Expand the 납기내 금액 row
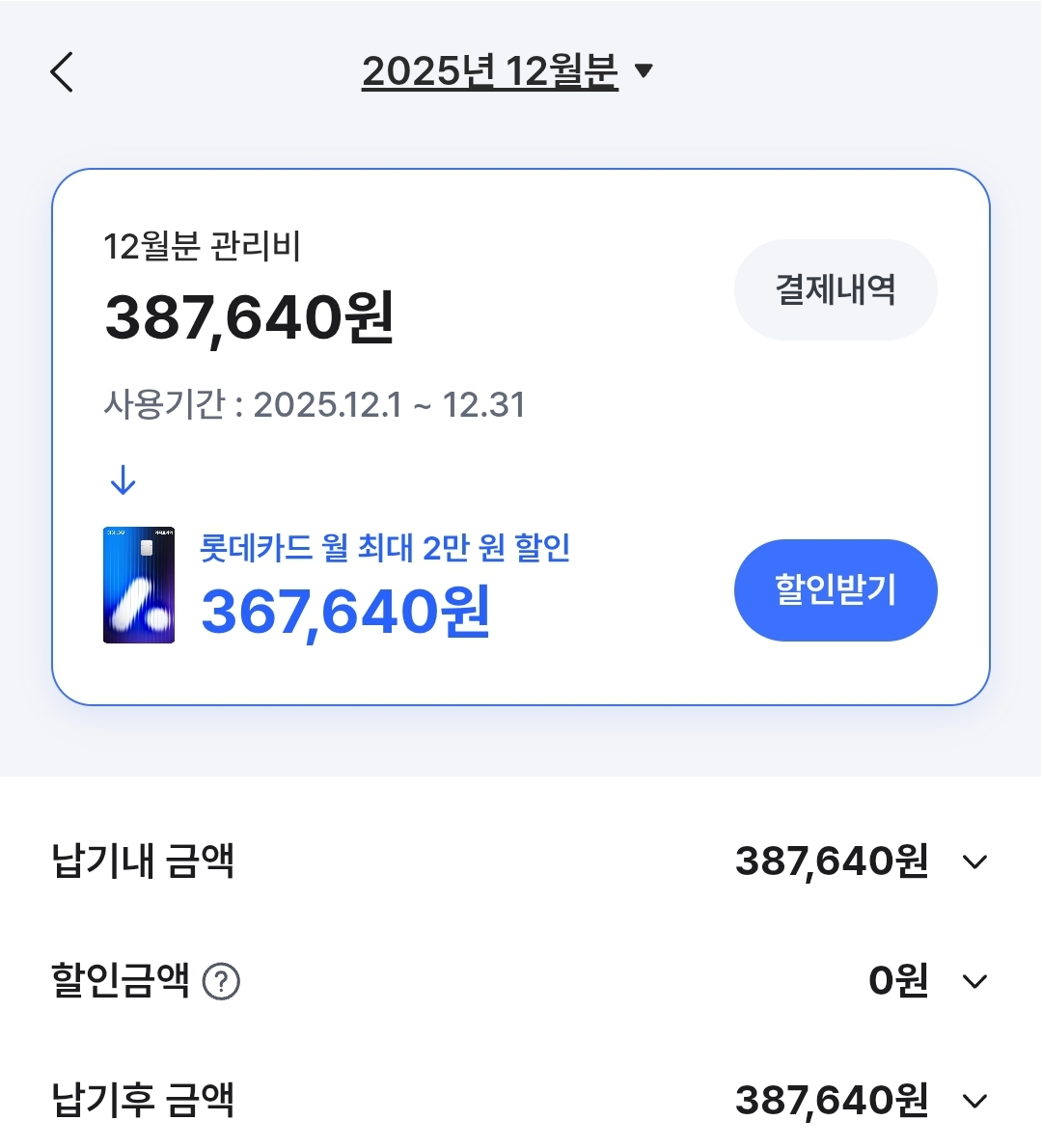Screen dimensions: 1042x1148 coord(974,861)
